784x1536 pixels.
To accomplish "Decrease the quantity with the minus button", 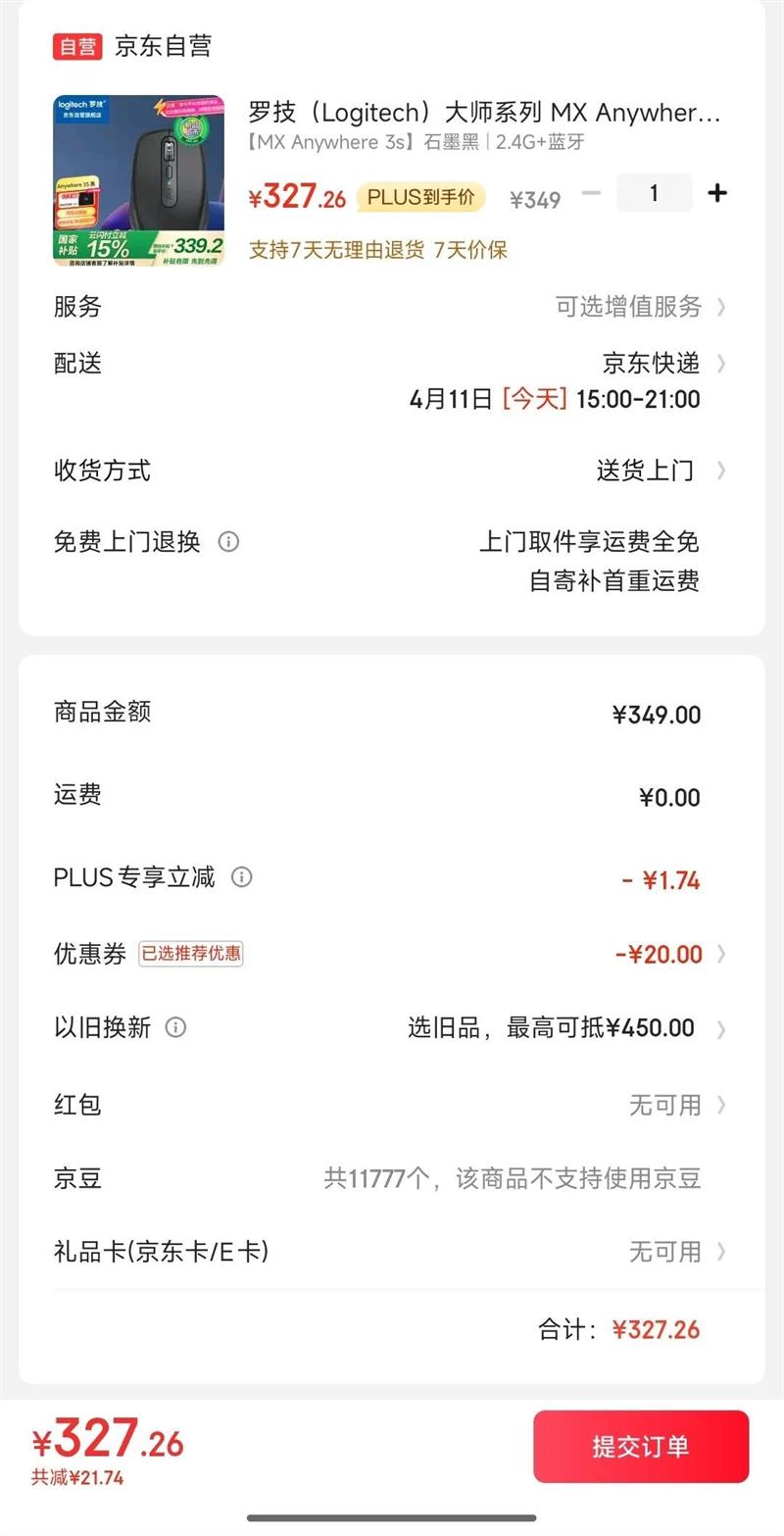I will (591, 193).
